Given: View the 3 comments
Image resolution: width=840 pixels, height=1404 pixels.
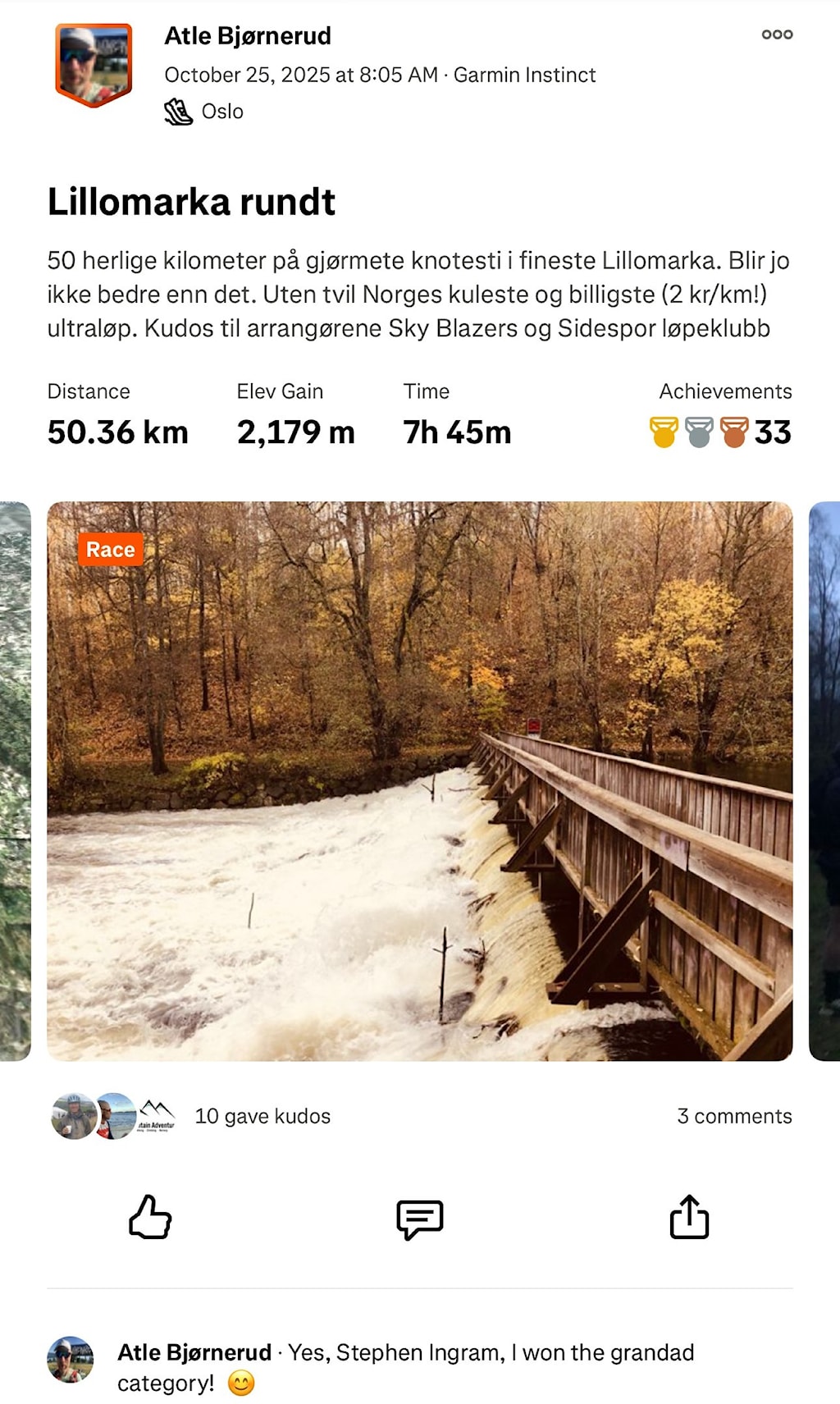Looking at the screenshot, I should coord(734,1116).
